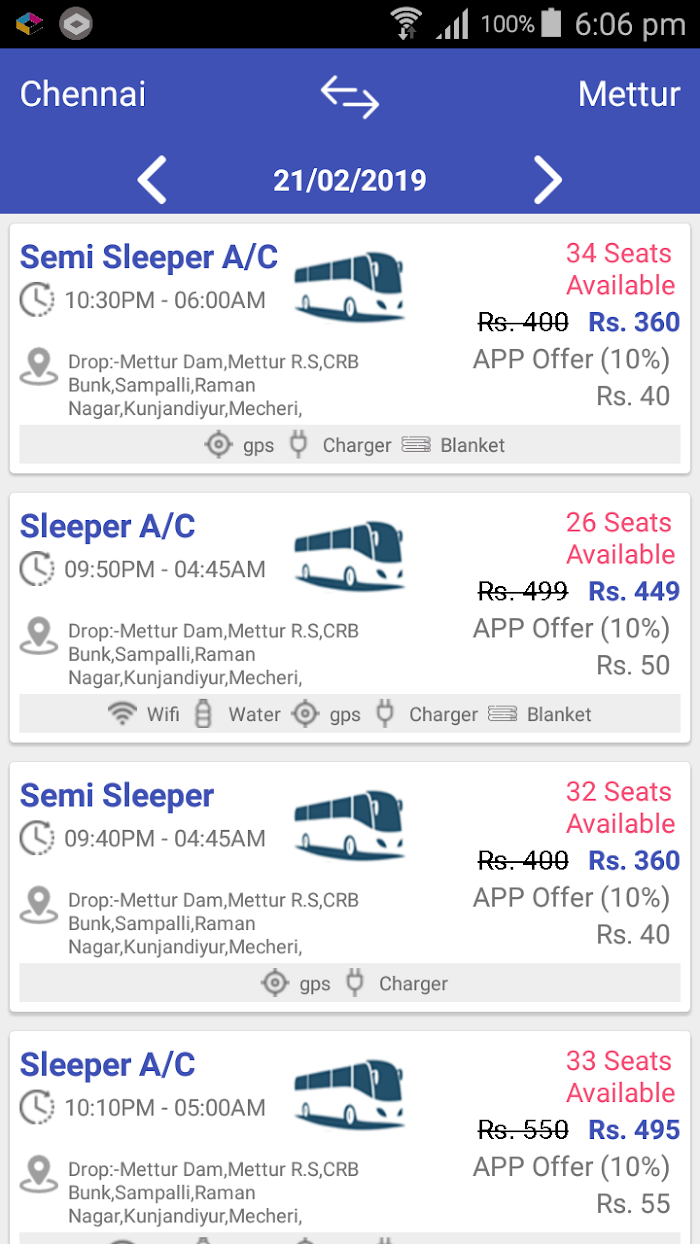This screenshot has width=700, height=1244.
Task: Go to the next travel date
Action: click(x=547, y=180)
